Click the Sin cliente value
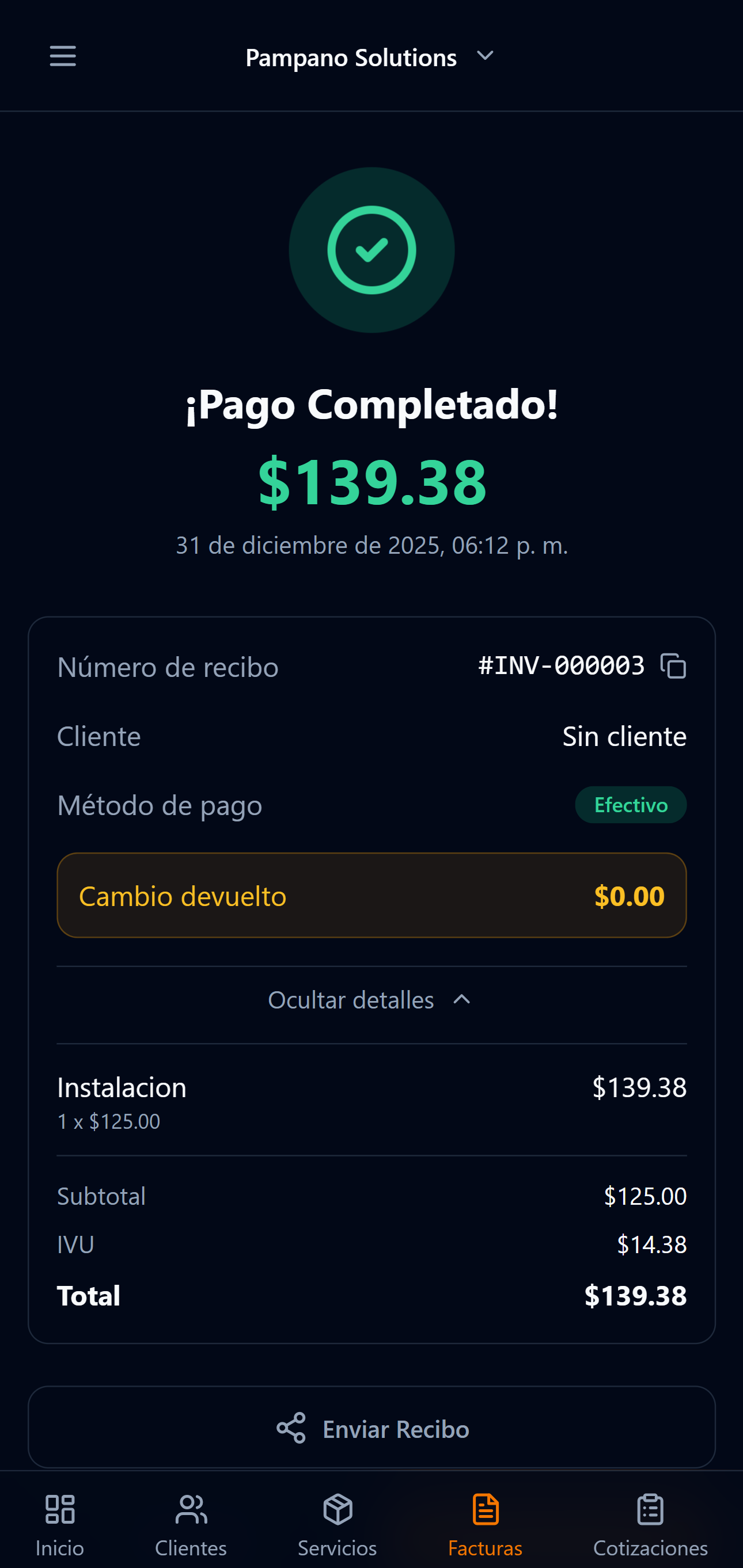The height and width of the screenshot is (1568, 743). tap(624, 736)
